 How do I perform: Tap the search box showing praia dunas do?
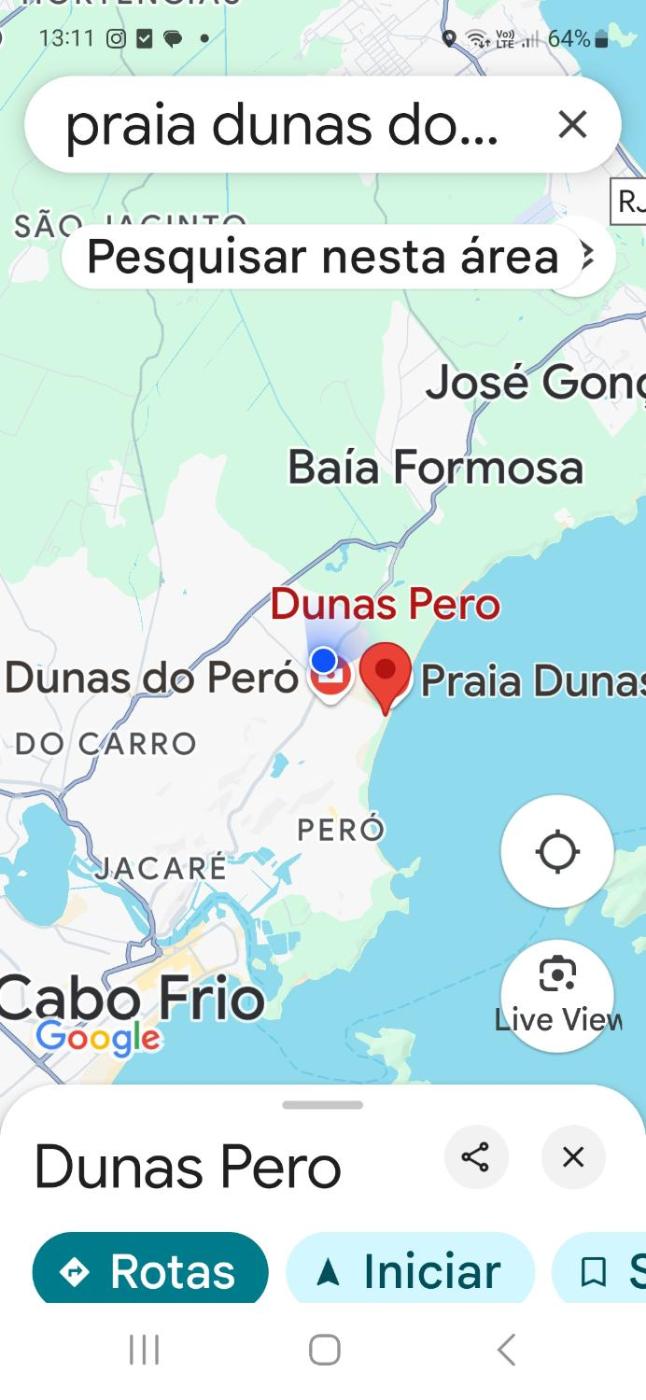click(x=280, y=125)
